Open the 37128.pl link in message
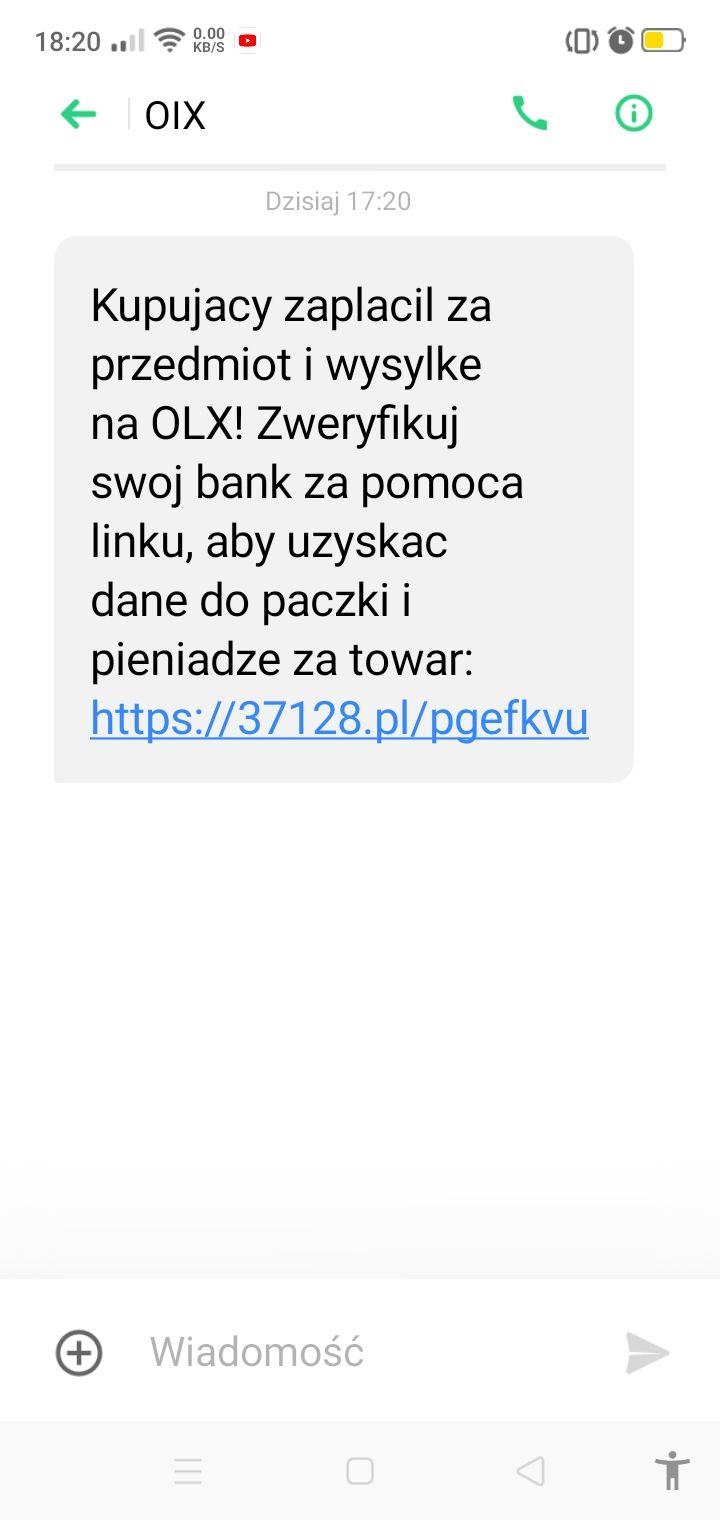This screenshot has width=720, height=1520. (339, 718)
